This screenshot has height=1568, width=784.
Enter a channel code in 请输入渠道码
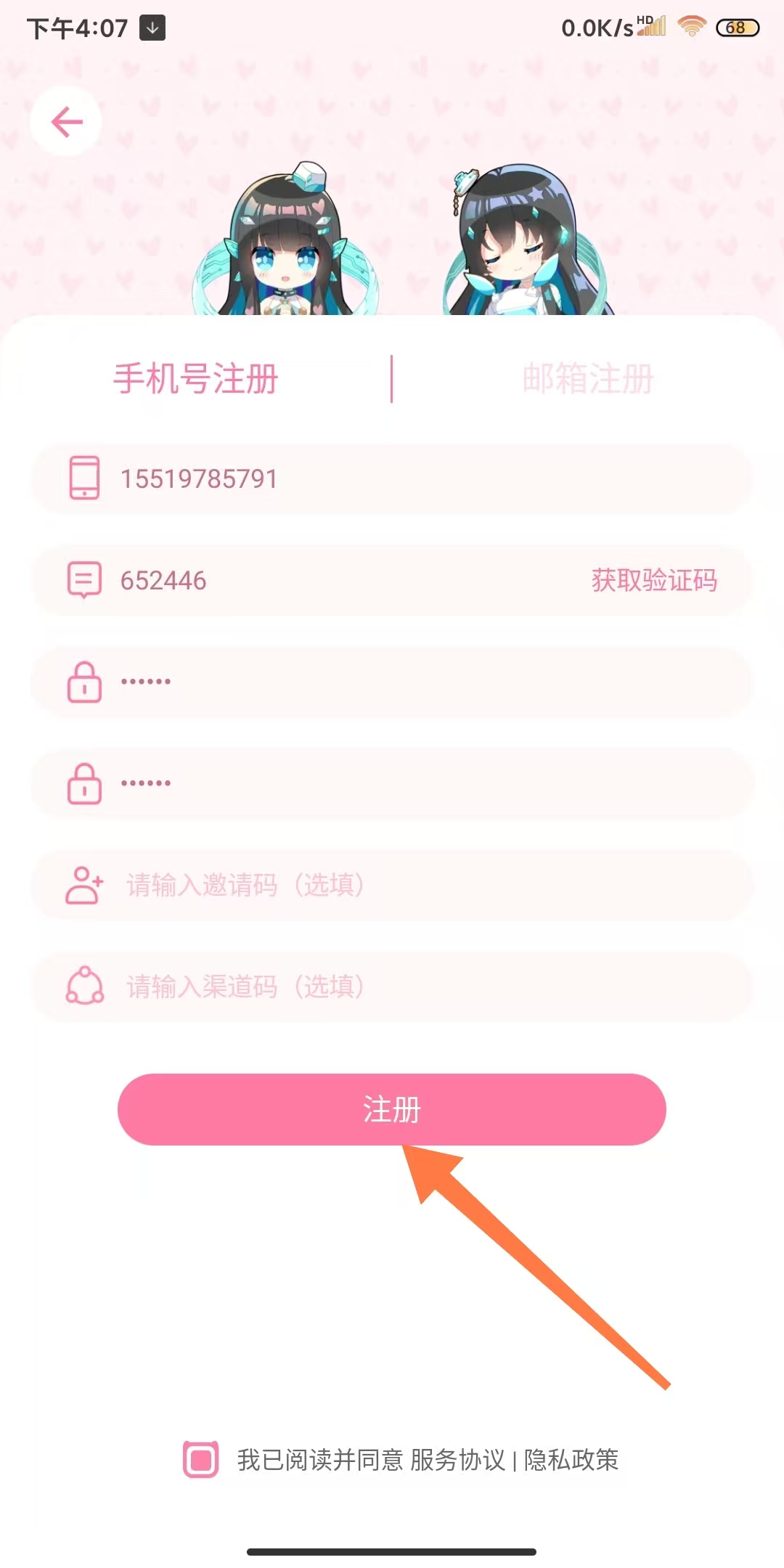(x=392, y=987)
